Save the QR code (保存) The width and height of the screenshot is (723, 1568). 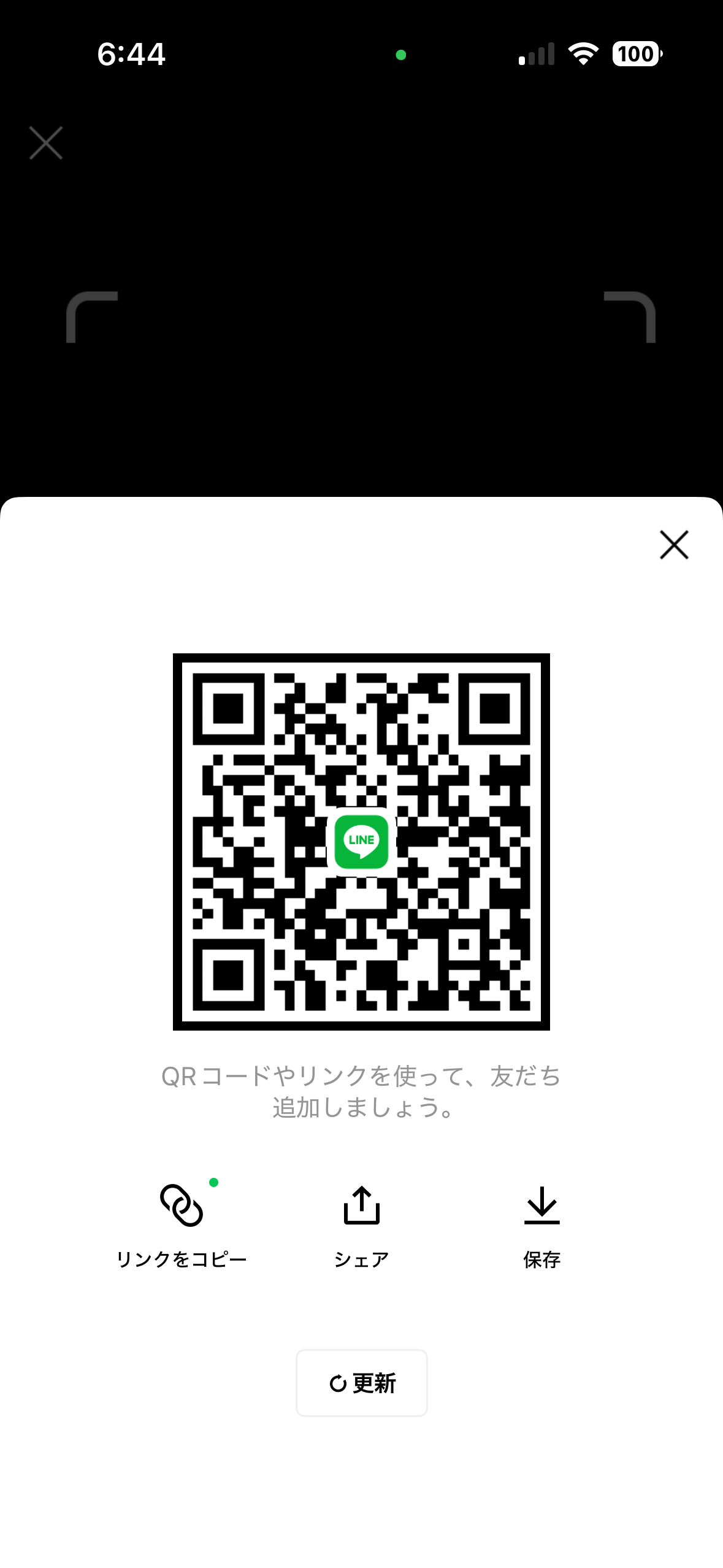[541, 1222]
